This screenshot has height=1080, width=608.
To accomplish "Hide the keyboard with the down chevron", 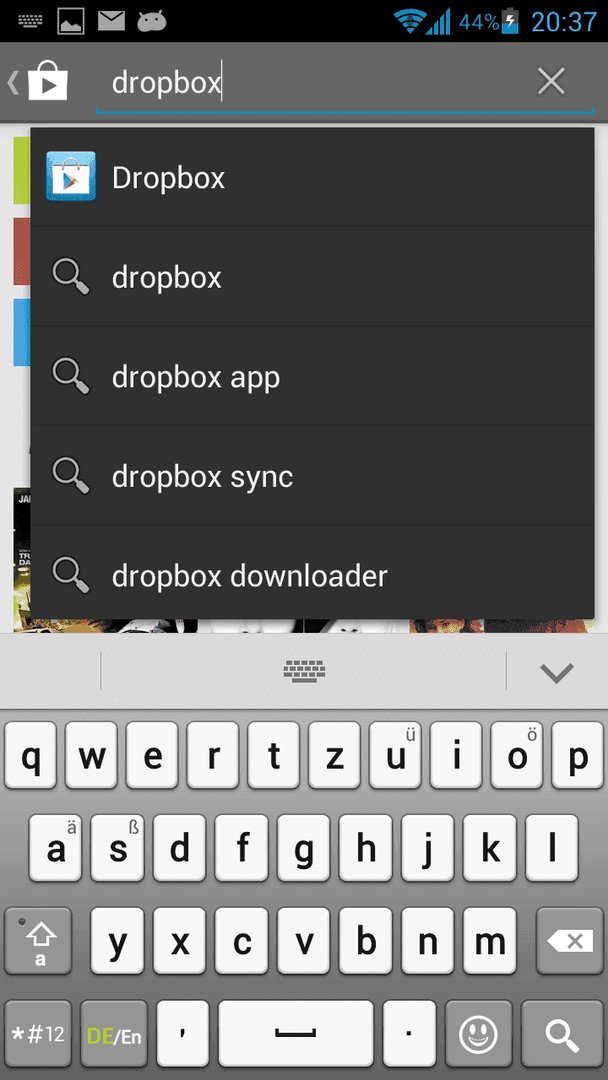I will point(556,672).
